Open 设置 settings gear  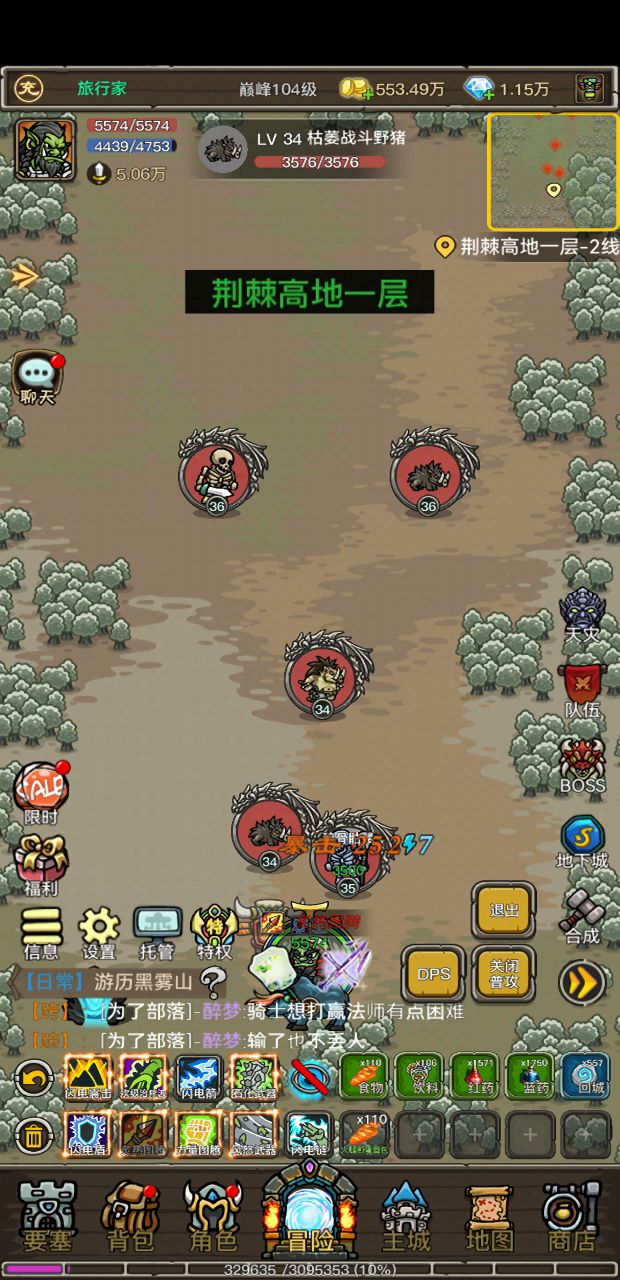pyautogui.click(x=99, y=934)
